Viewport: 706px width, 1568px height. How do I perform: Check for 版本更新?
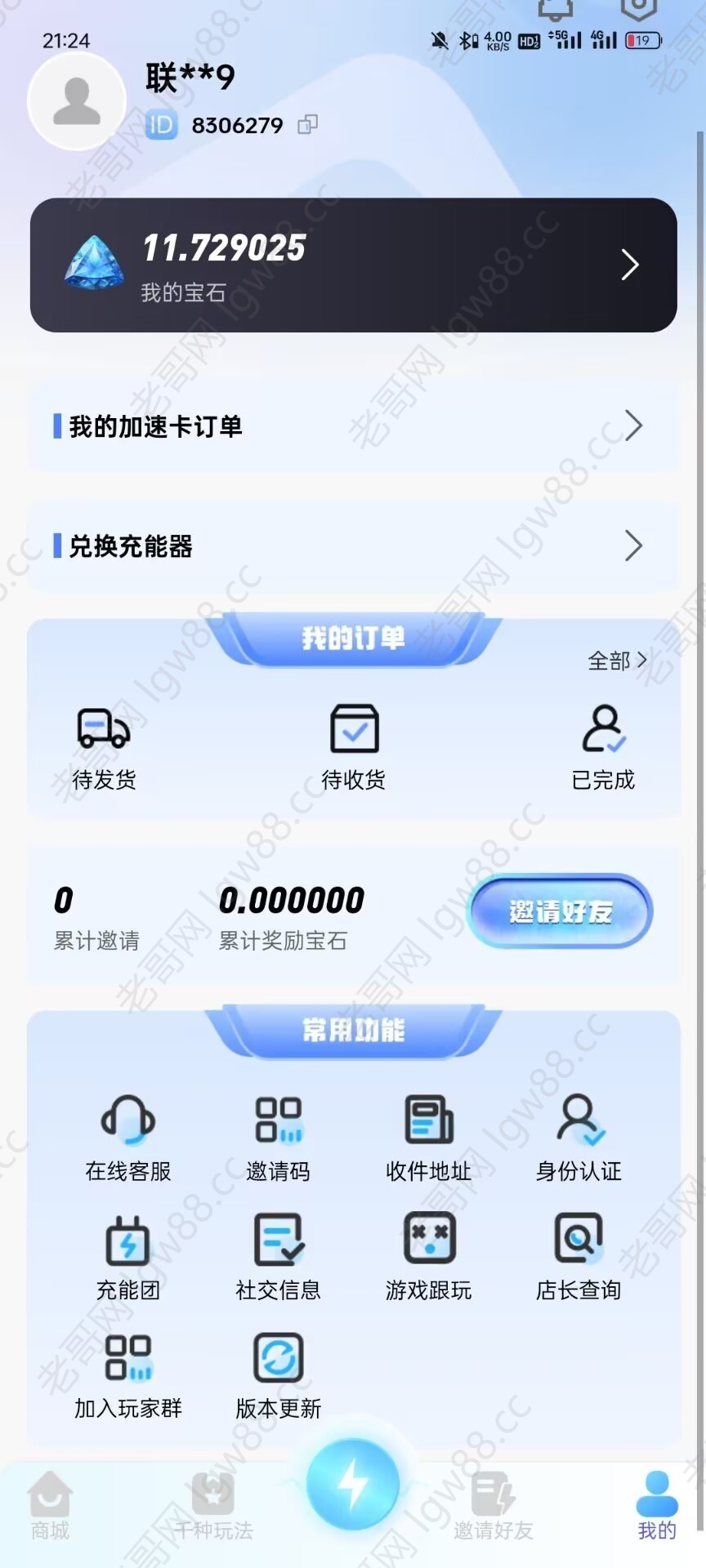279,1374
